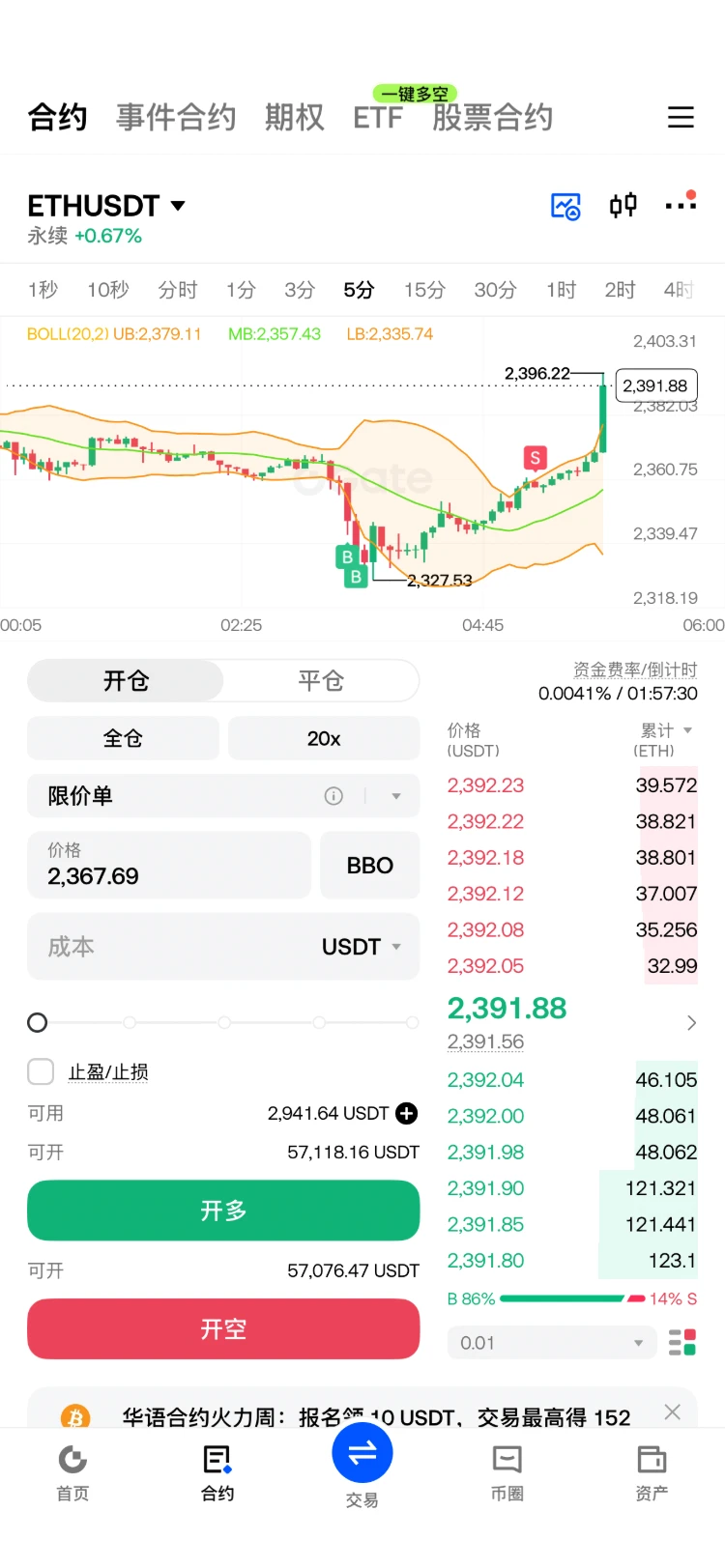Edit the 价格 field showing 2,367.69
Screen dimensions: 725x1568
point(169,866)
